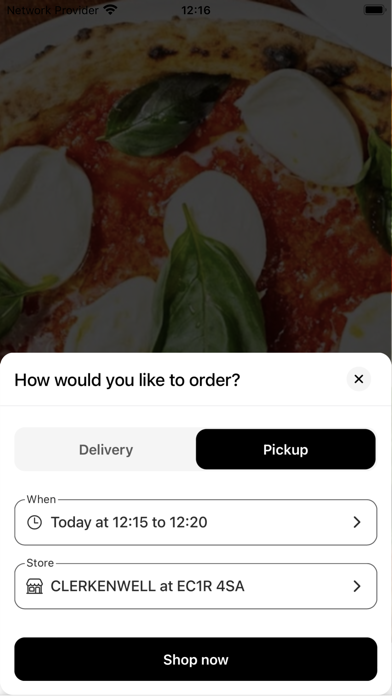Switch to the Delivery option

coord(106,449)
